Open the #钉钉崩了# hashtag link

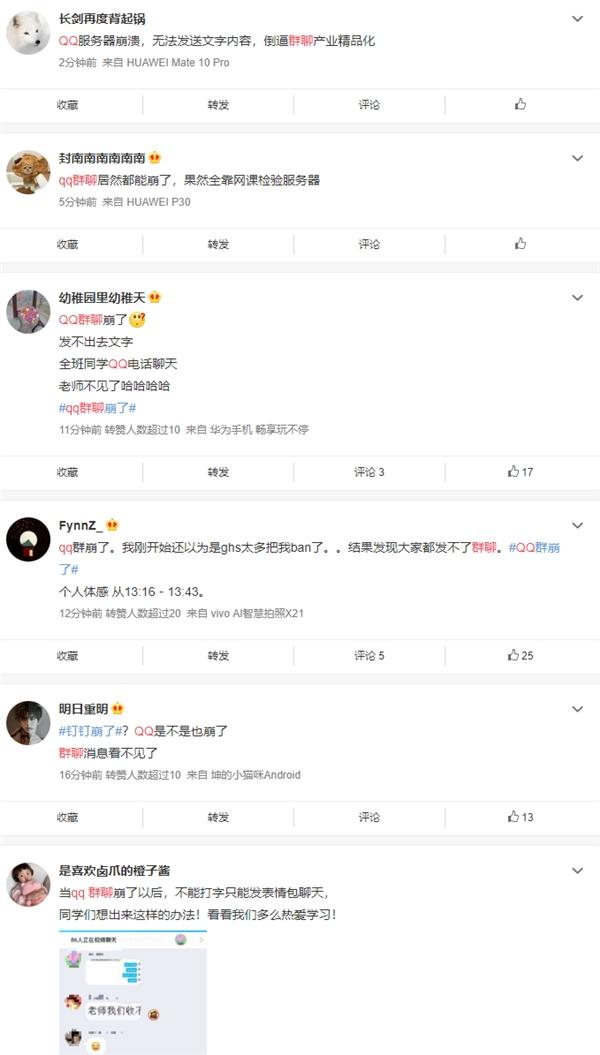[89, 731]
